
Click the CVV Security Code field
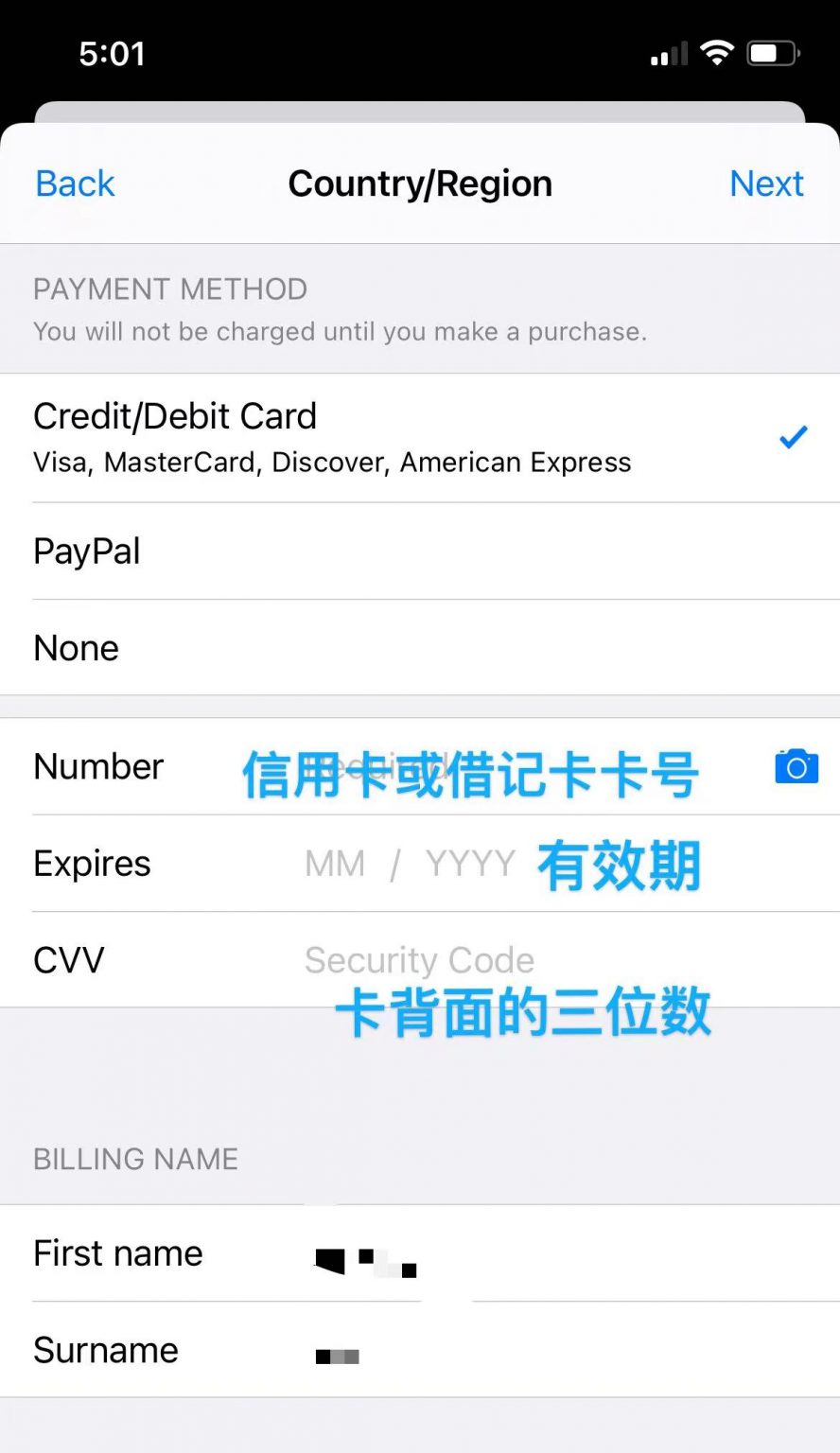(x=419, y=959)
